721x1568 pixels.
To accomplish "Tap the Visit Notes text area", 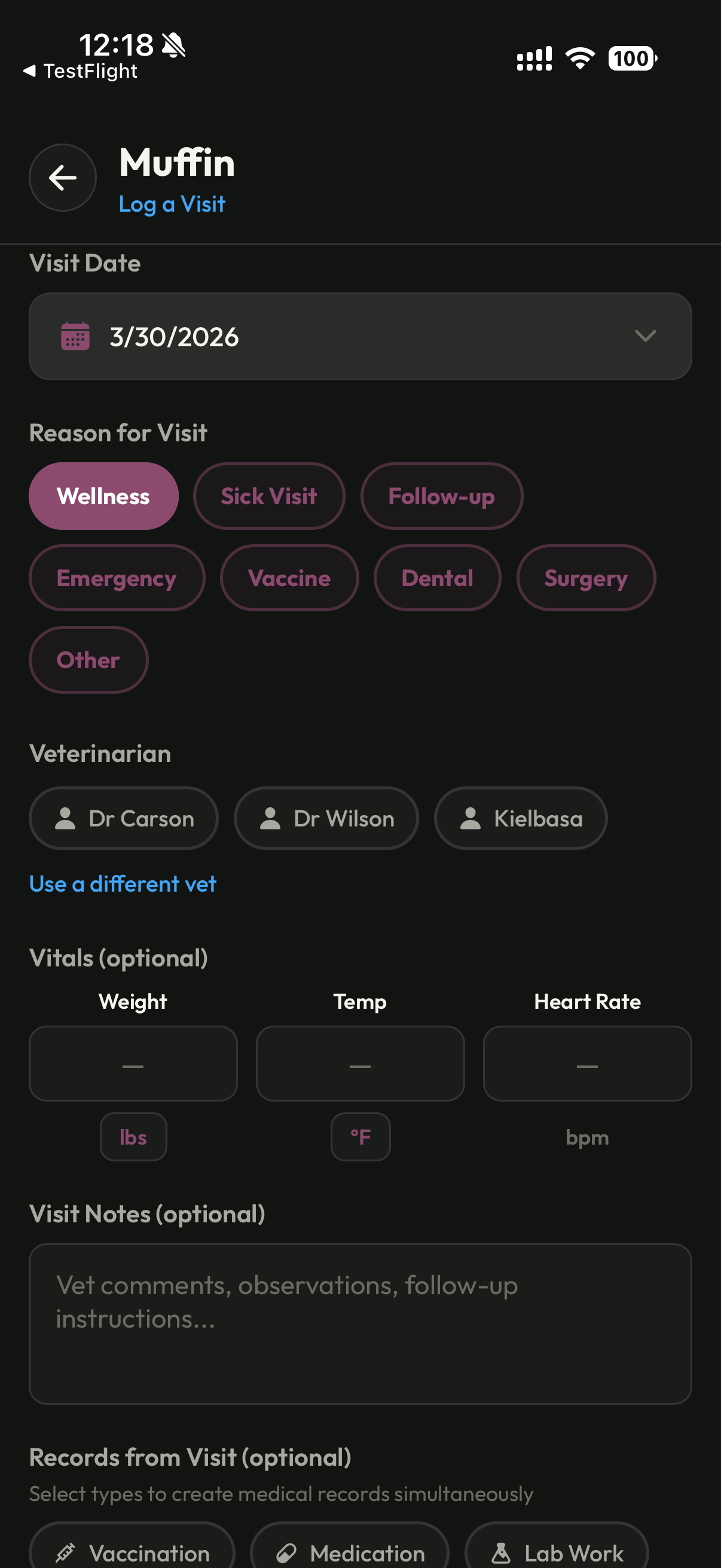I will (x=360, y=1323).
